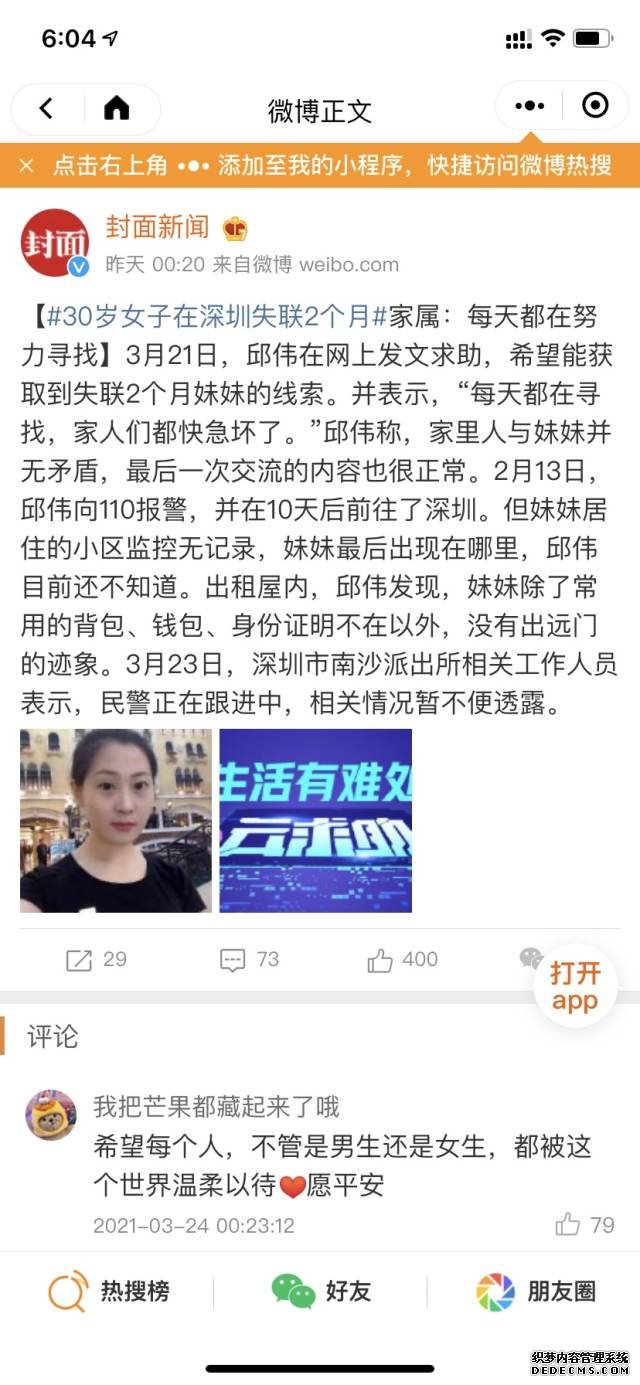The height and width of the screenshot is (1385, 640).
Task: Tap the home icon in the capsule
Action: pyautogui.click(x=117, y=108)
